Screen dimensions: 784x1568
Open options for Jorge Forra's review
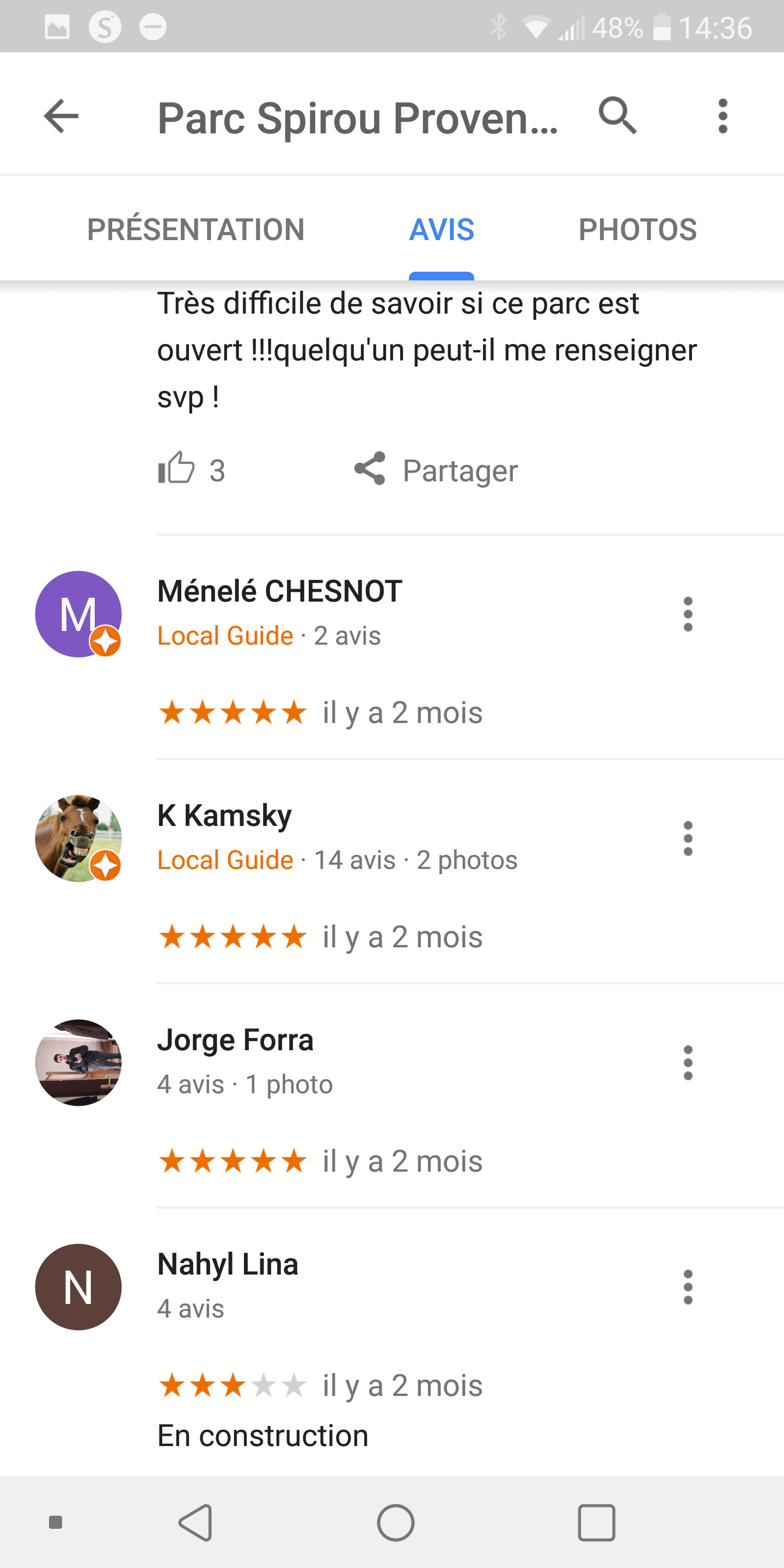(688, 1063)
